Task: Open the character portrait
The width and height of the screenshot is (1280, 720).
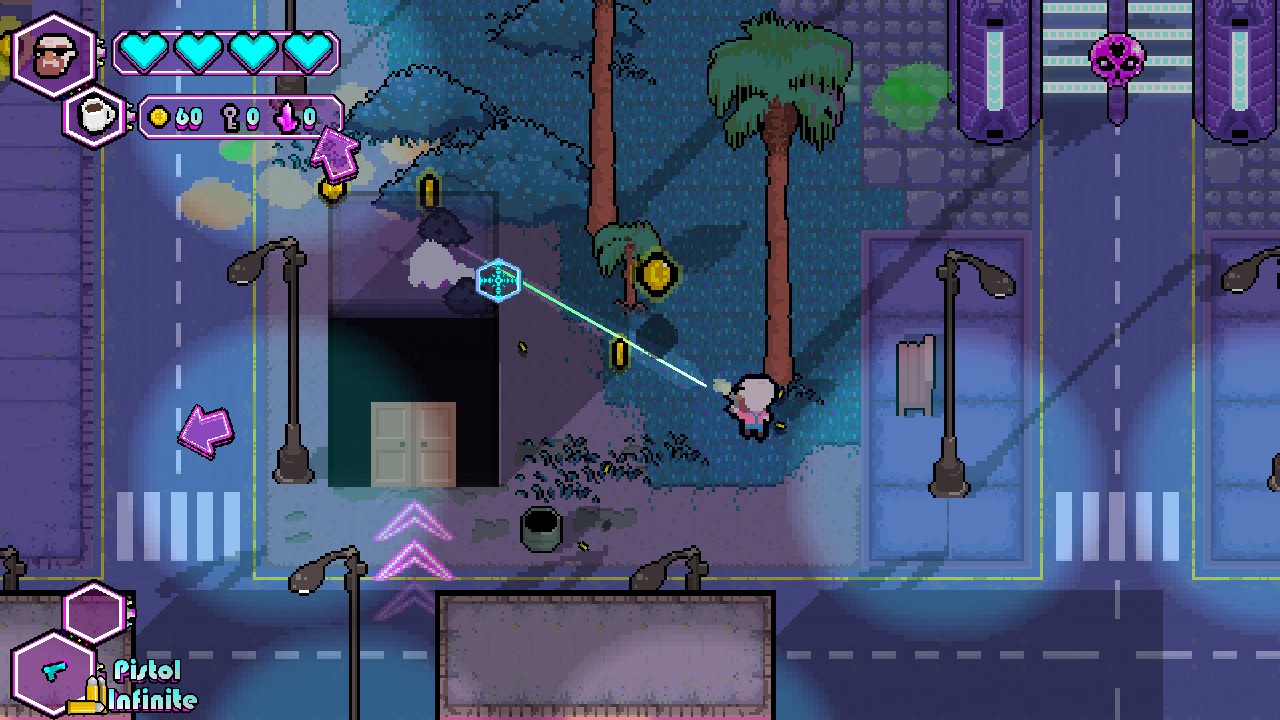Action: point(53,55)
